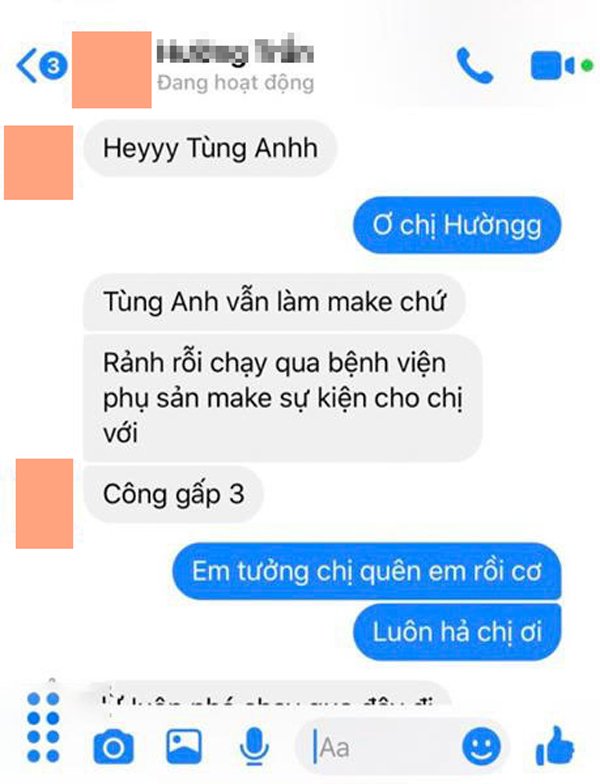The height and width of the screenshot is (784, 600).
Task: Open the emoji picker
Action: click(481, 746)
